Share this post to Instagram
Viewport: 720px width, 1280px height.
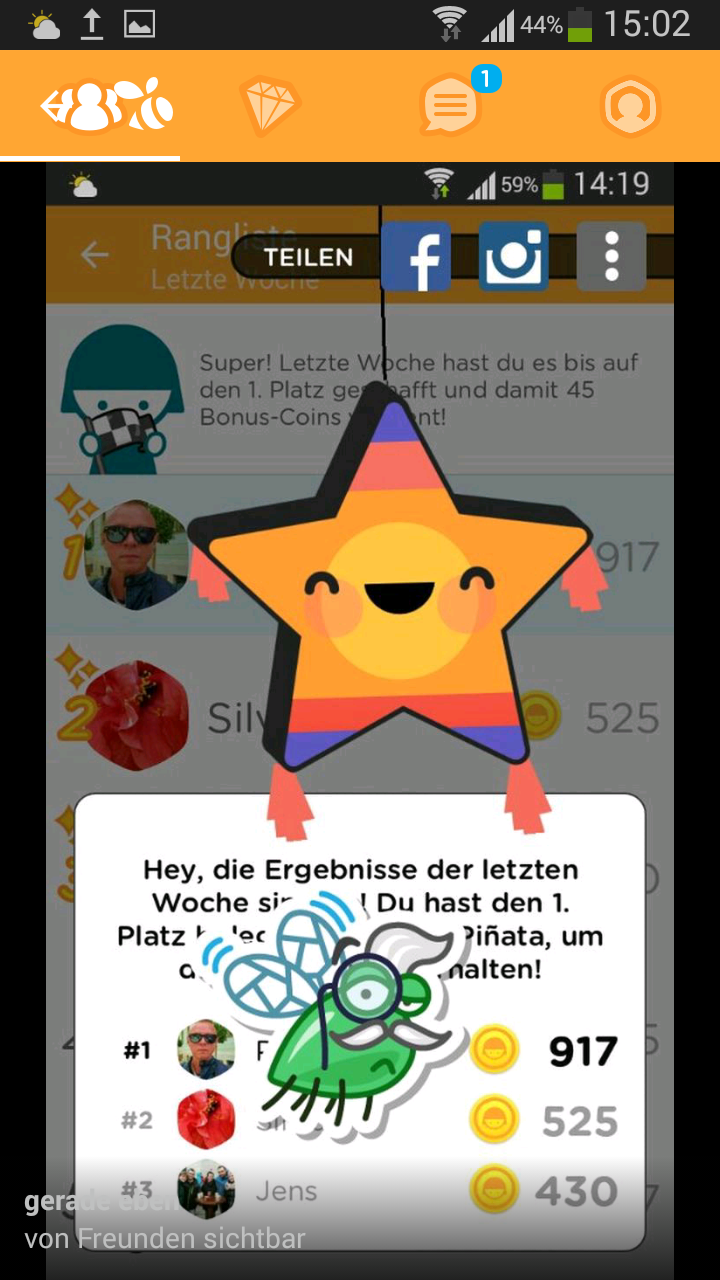click(x=513, y=256)
